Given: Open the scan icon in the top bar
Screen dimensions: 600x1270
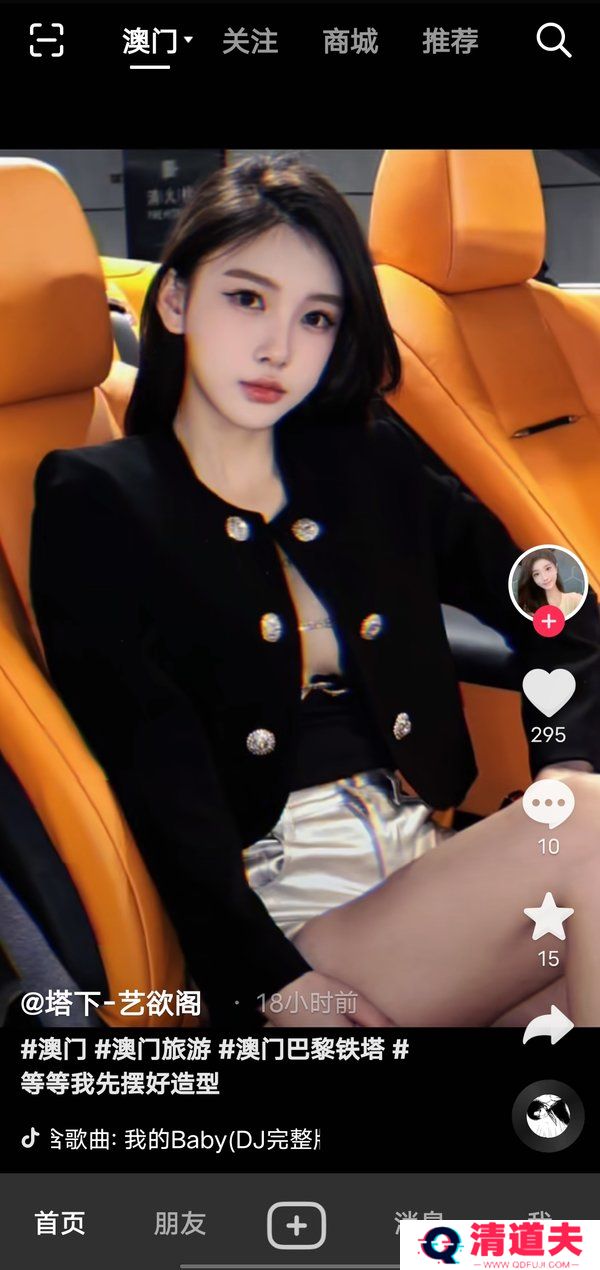Looking at the screenshot, I should (x=47, y=40).
